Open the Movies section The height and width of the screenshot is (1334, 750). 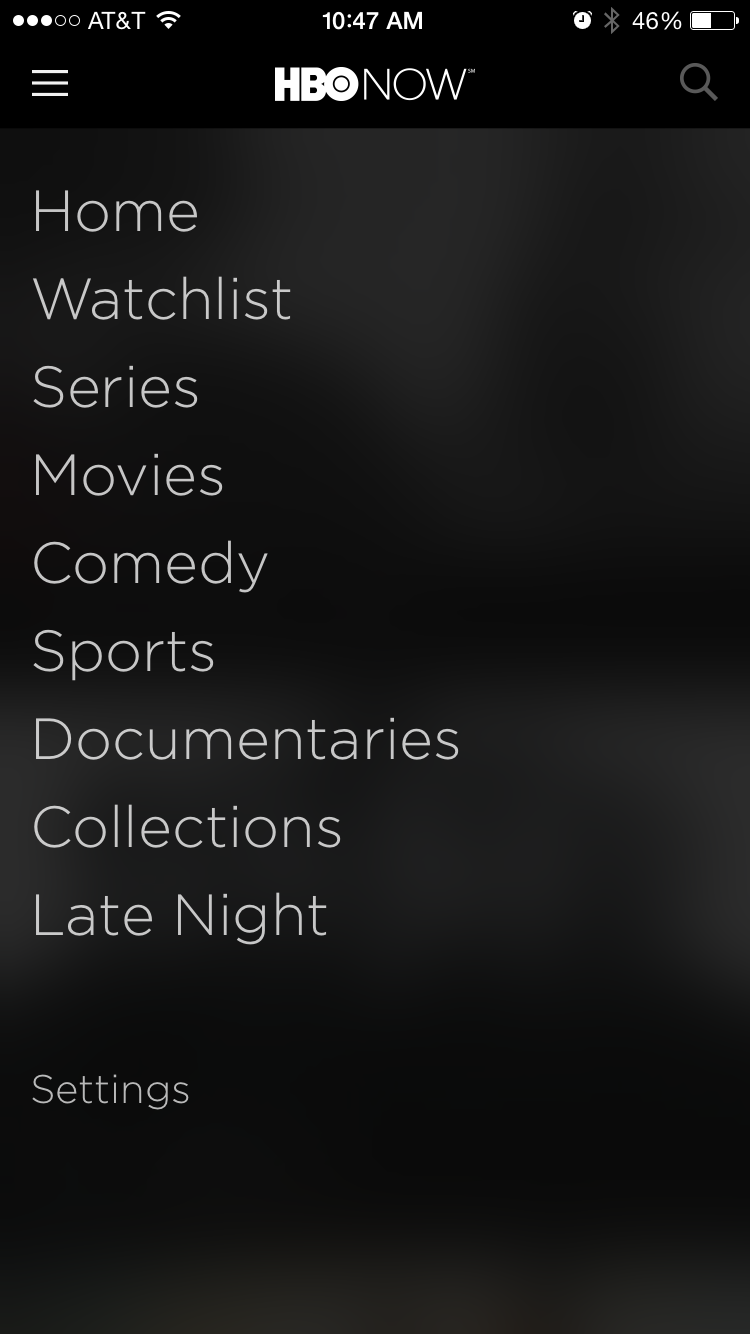[x=128, y=475]
